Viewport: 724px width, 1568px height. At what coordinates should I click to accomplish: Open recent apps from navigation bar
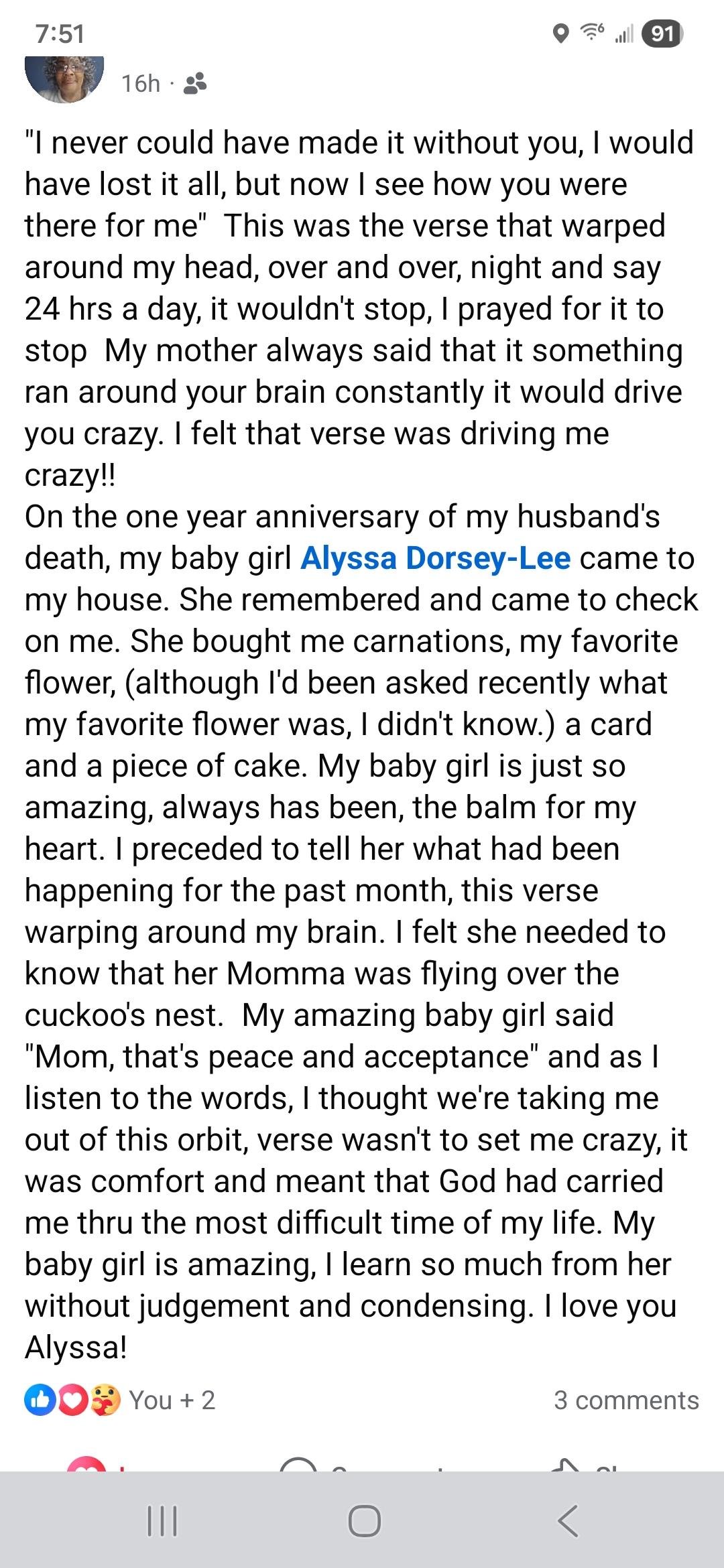[162, 1520]
